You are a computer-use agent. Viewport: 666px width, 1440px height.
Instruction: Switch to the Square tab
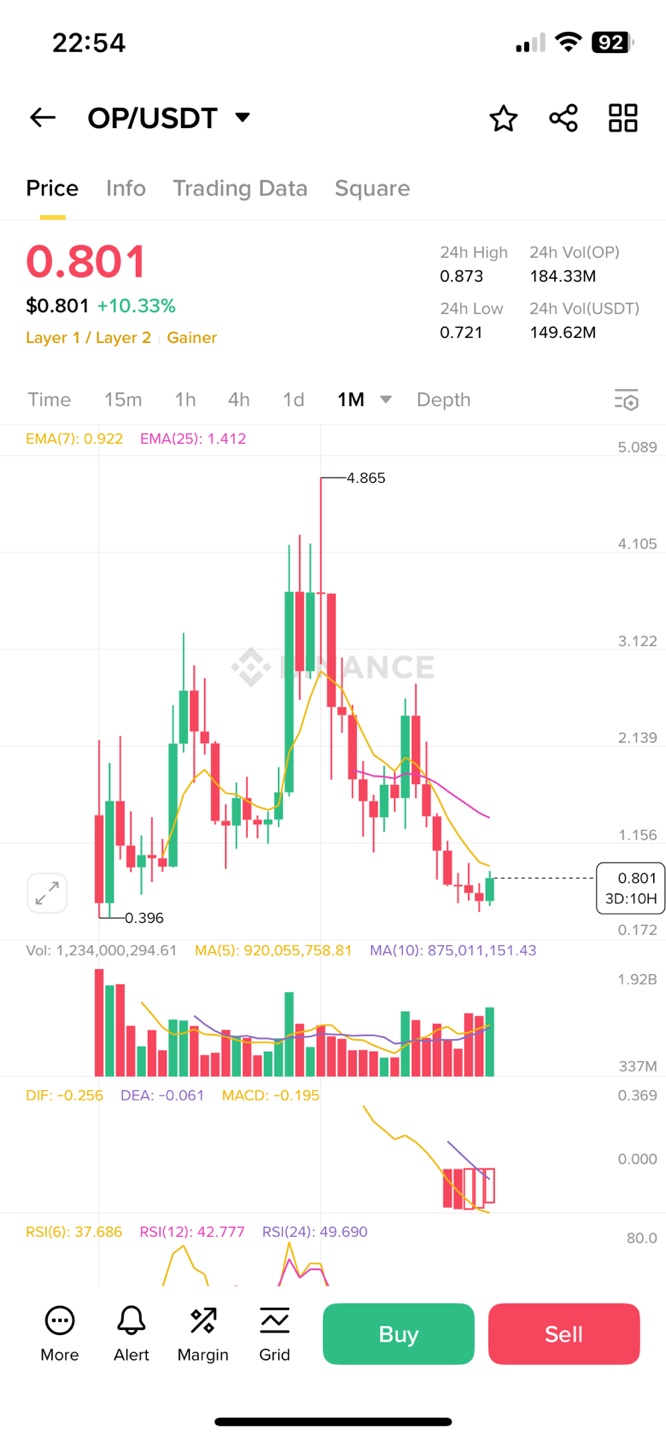point(372,188)
